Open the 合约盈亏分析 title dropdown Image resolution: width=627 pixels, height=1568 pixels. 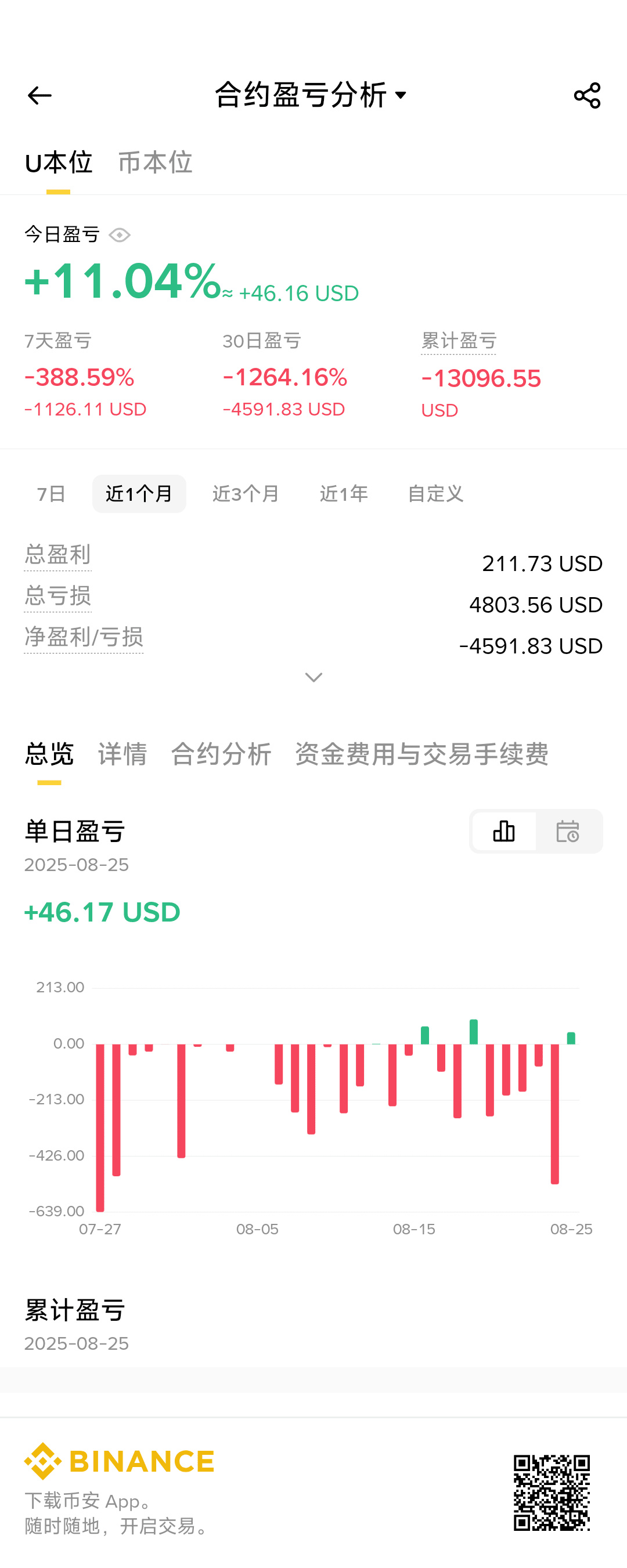311,95
